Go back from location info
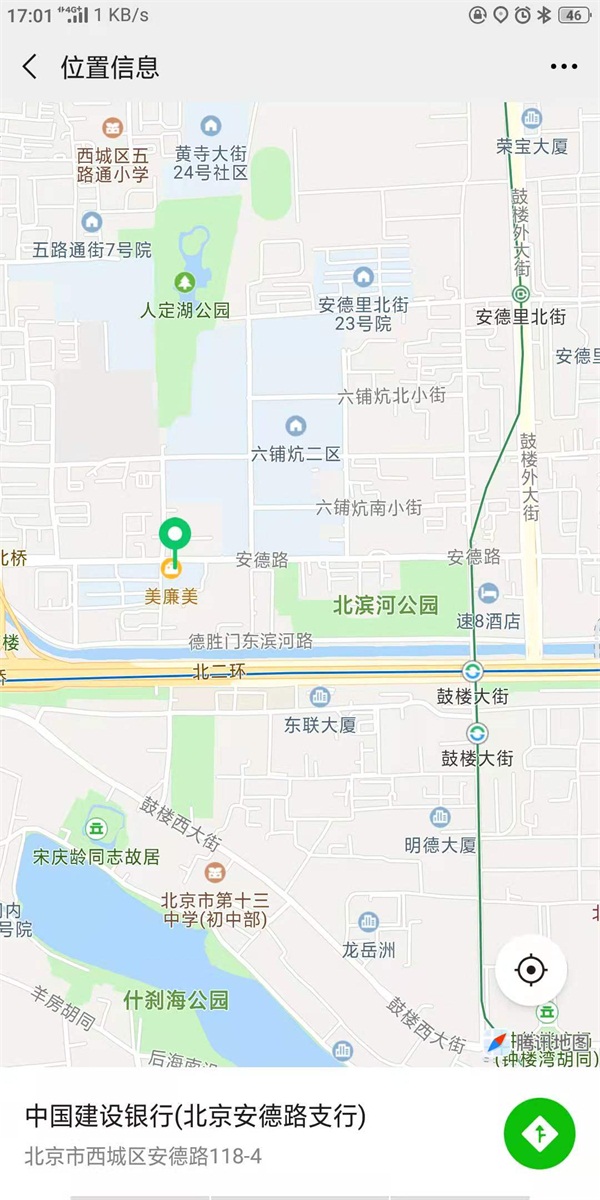Image resolution: width=600 pixels, height=1200 pixels. point(30,67)
